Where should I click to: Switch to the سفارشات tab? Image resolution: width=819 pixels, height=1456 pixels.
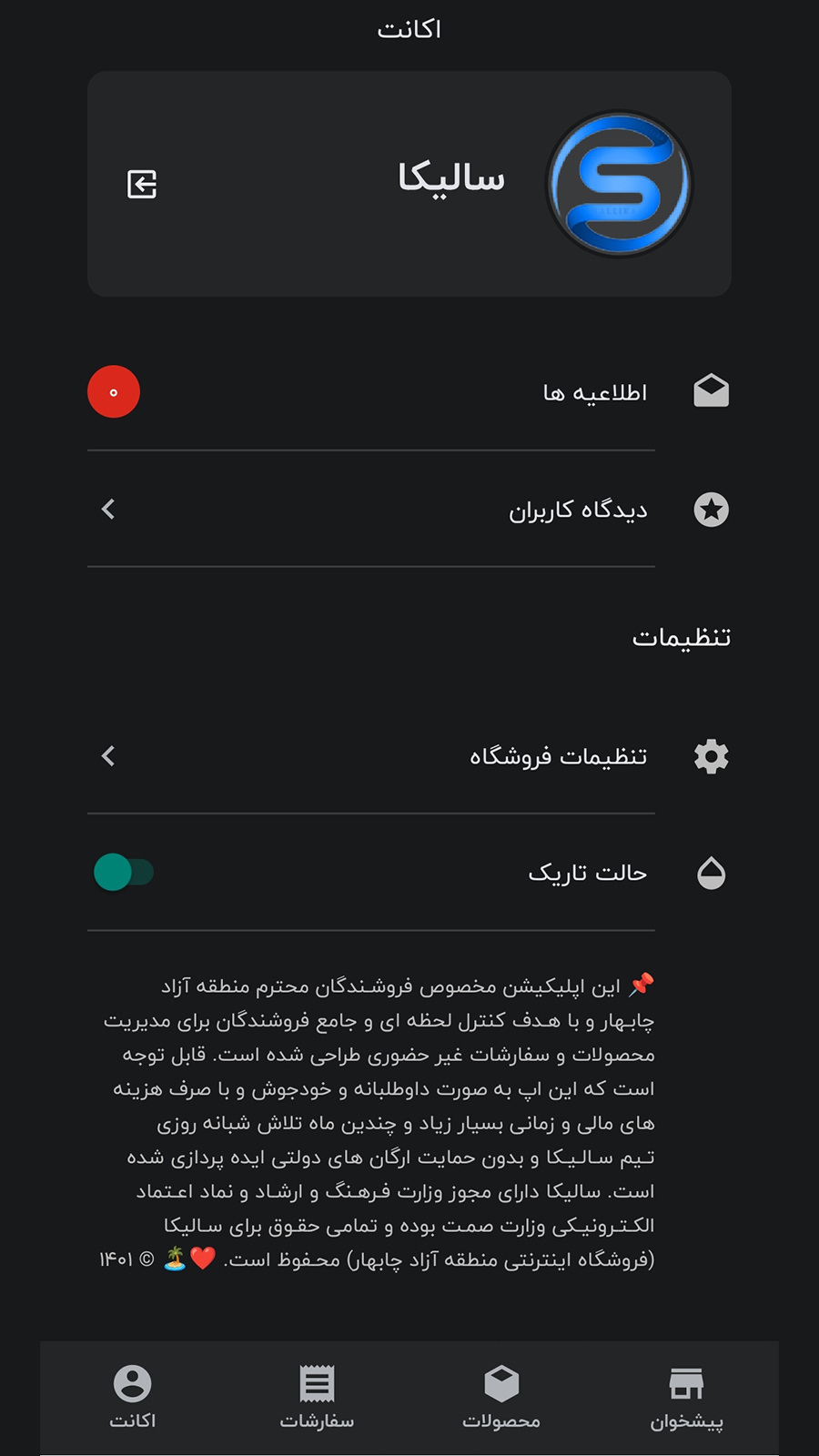[x=318, y=1397]
